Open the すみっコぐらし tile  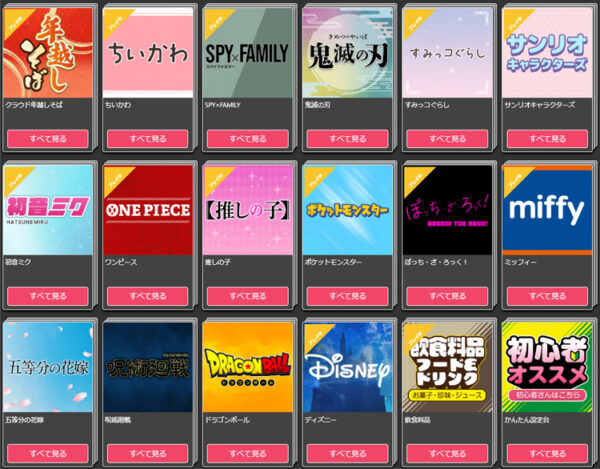pyautogui.click(x=446, y=52)
